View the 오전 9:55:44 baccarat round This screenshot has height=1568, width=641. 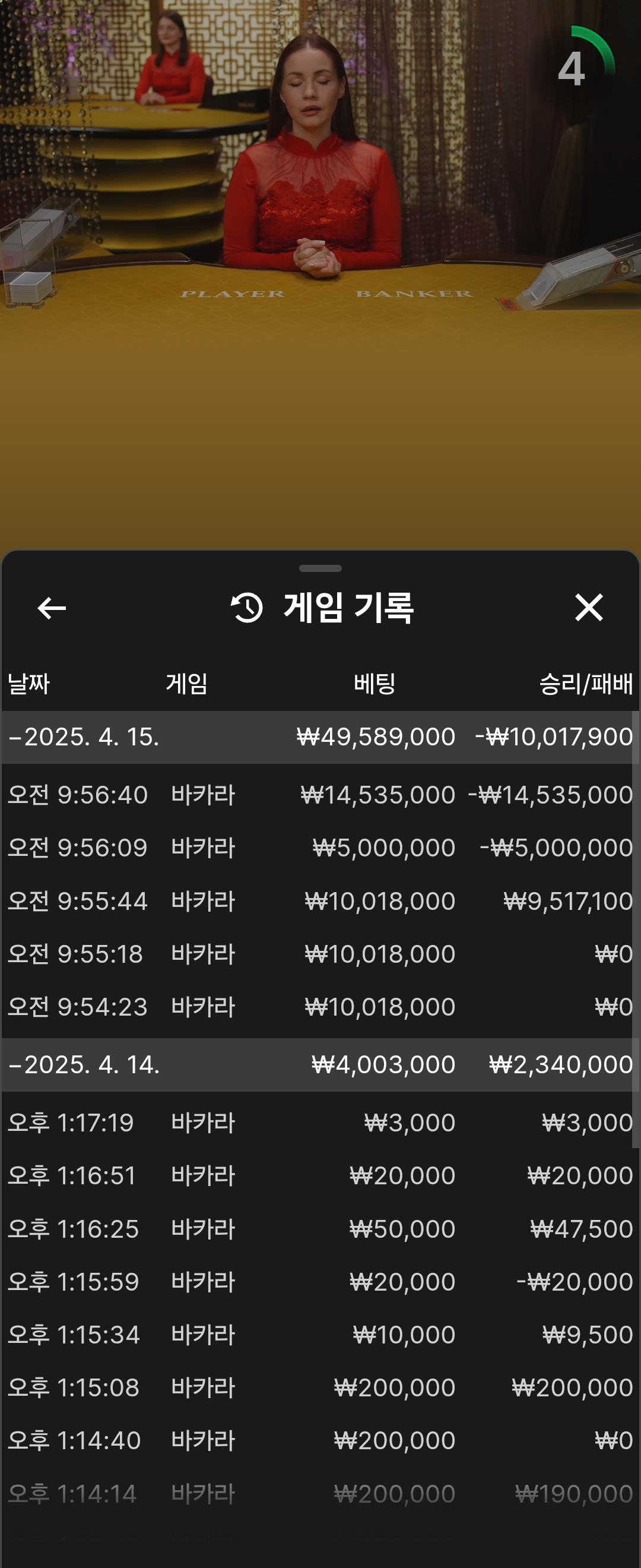320,901
